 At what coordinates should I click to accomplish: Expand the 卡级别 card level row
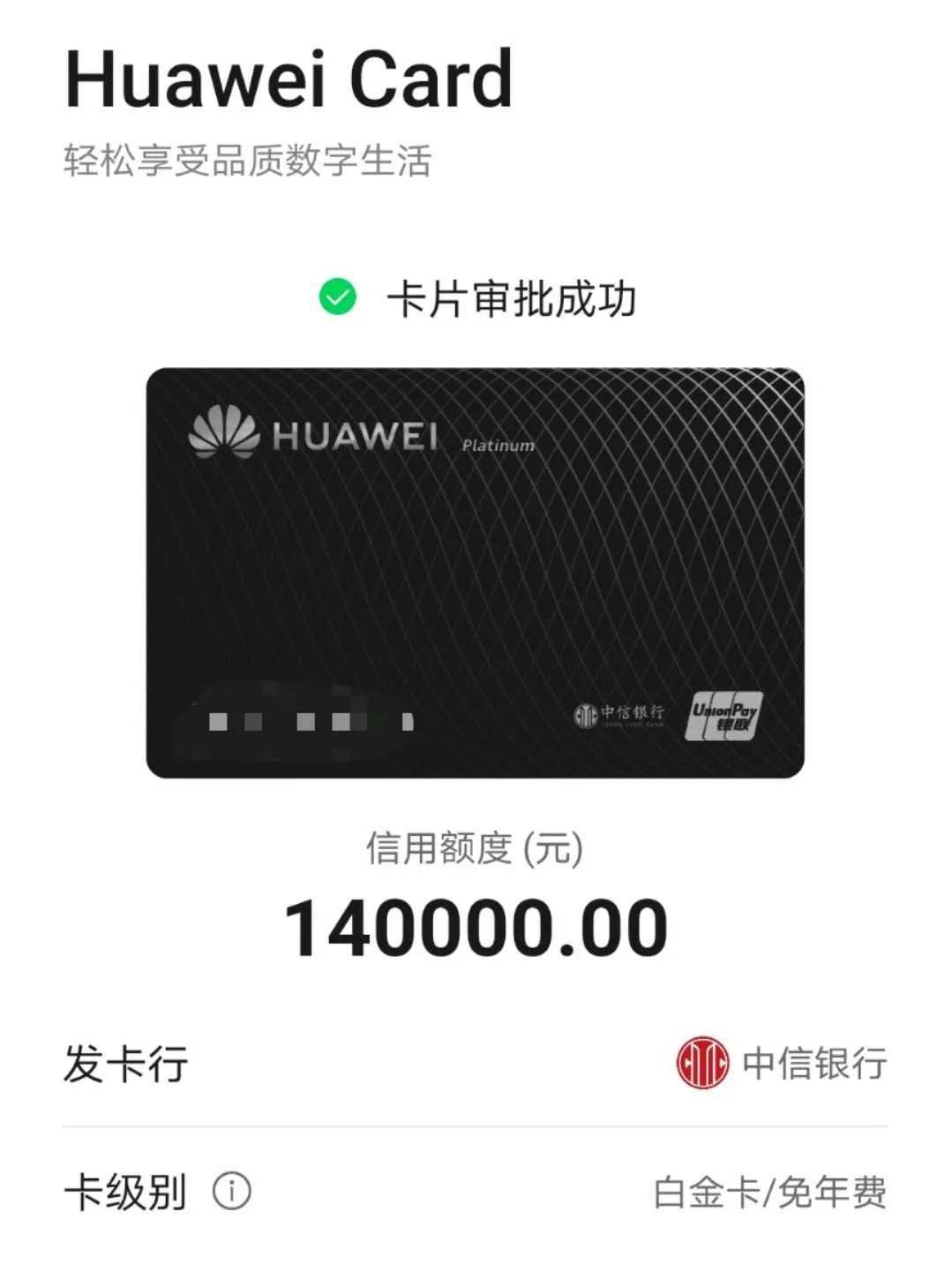coord(476,1190)
